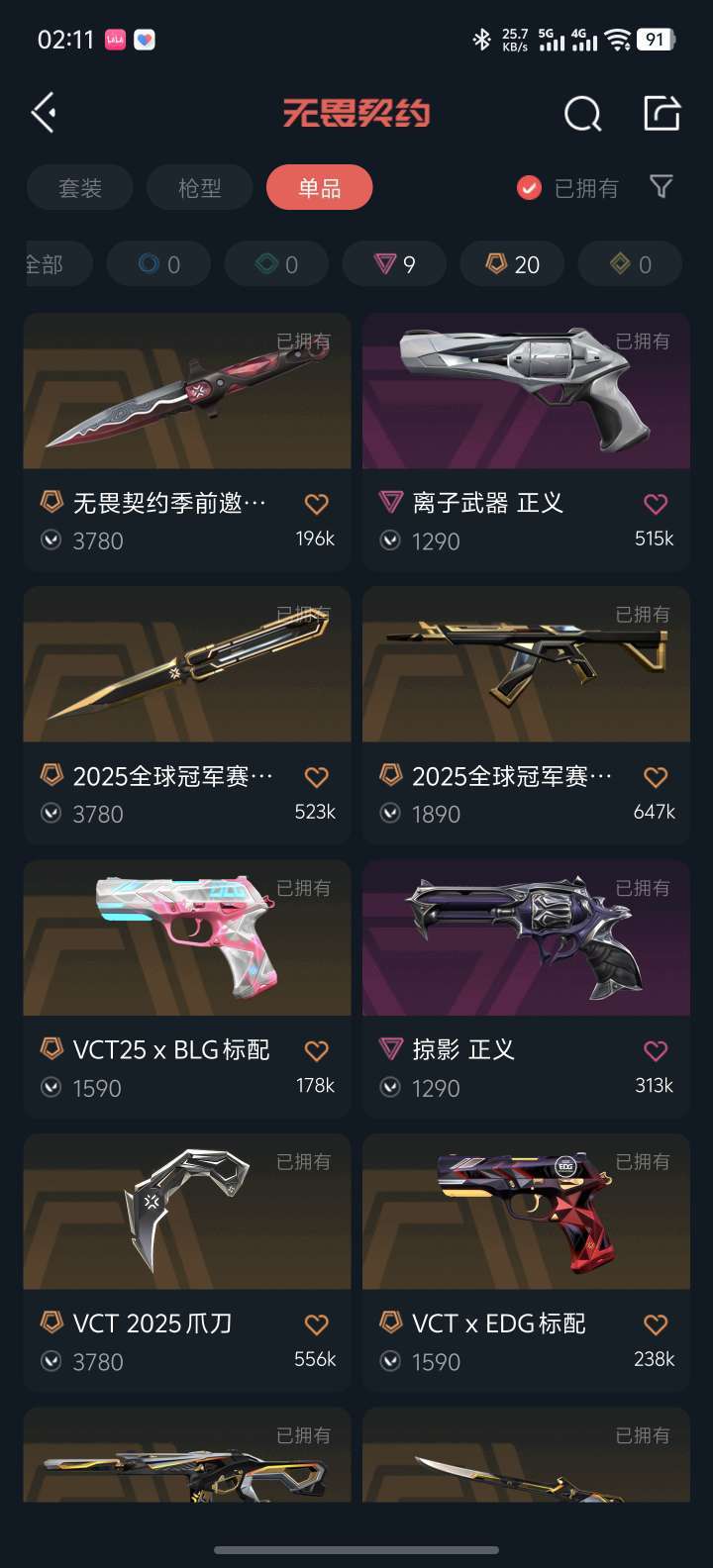713x1568 pixels.
Task: Go back using the arrow icon
Action: pyautogui.click(x=44, y=113)
